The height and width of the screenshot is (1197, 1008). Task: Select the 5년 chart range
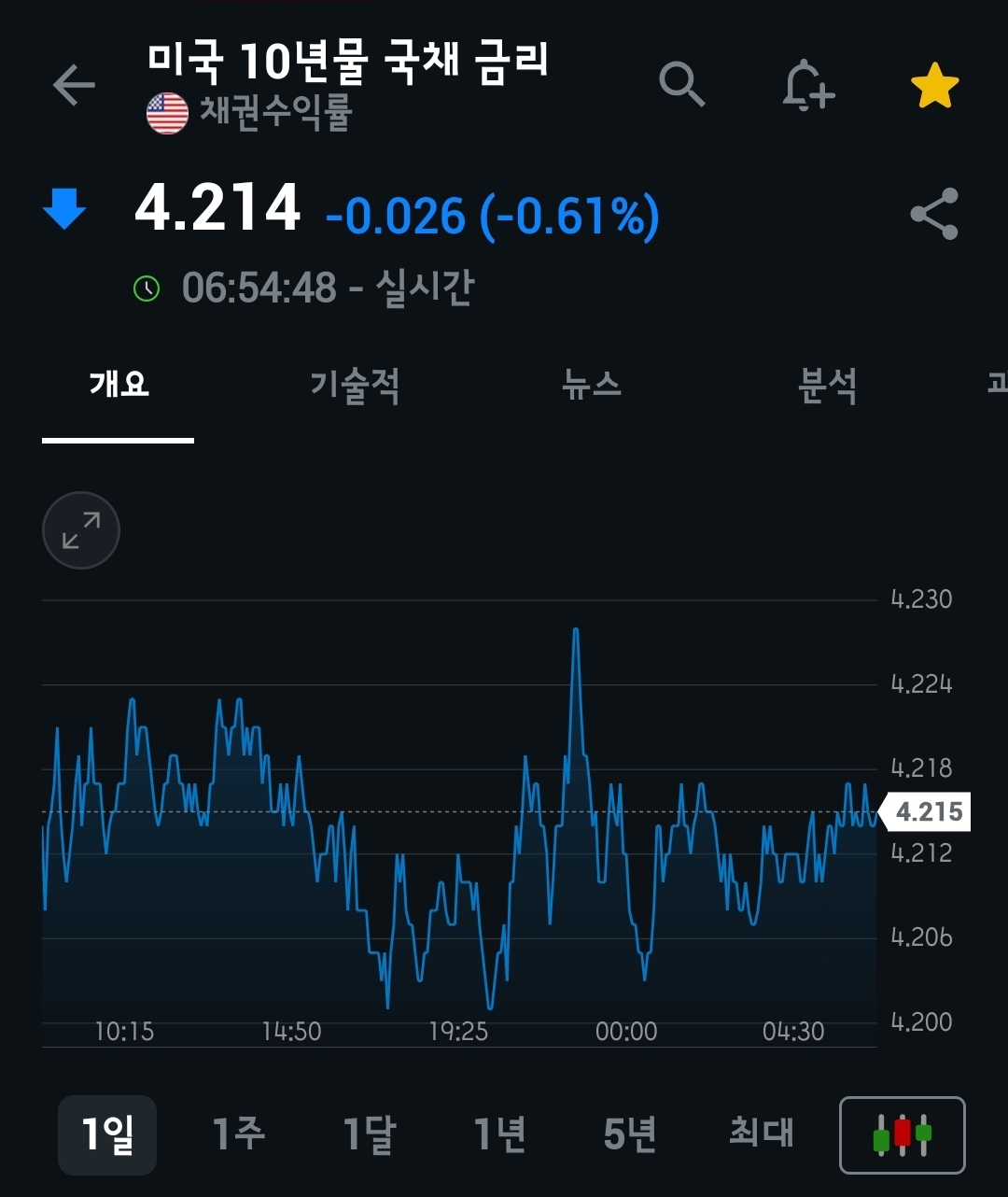click(630, 1134)
